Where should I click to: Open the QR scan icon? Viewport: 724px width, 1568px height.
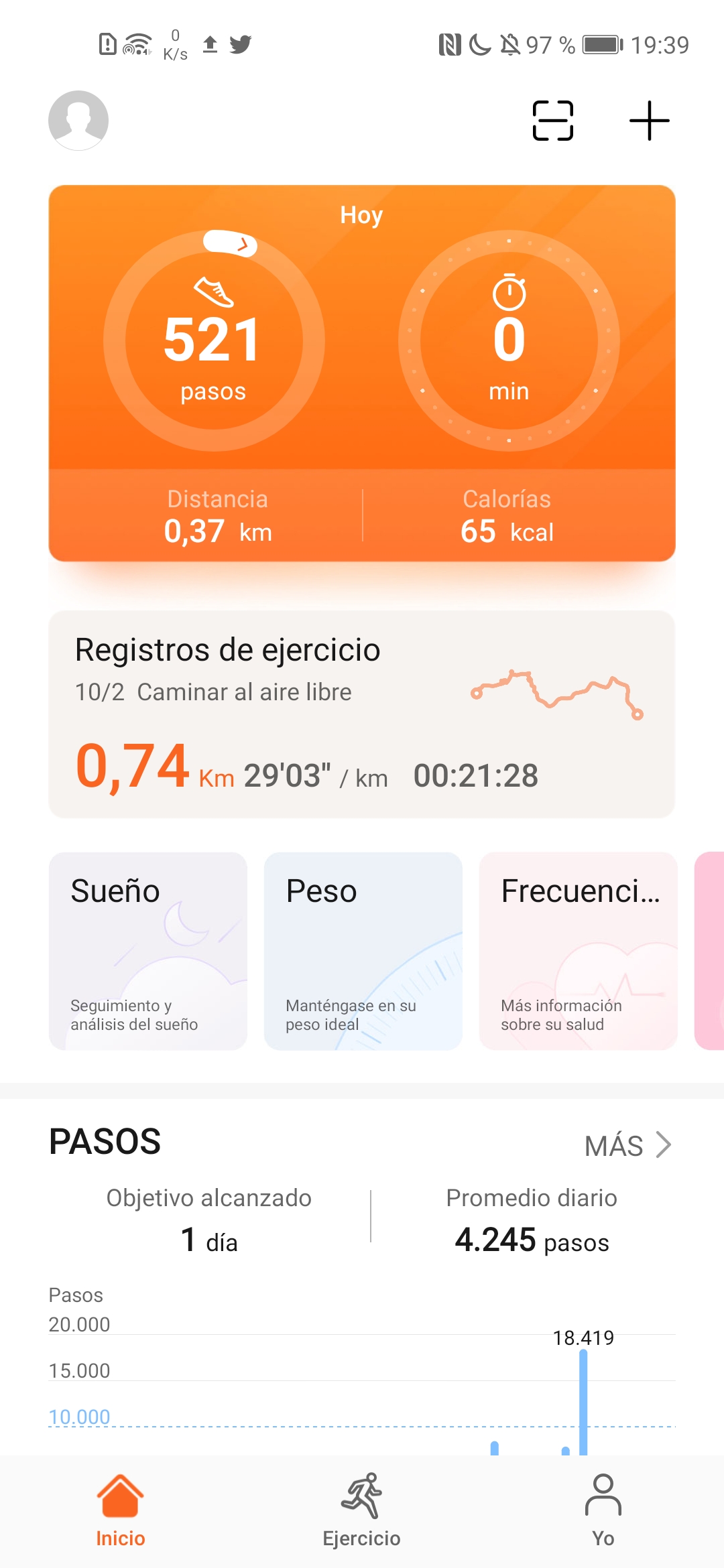pyautogui.click(x=553, y=121)
